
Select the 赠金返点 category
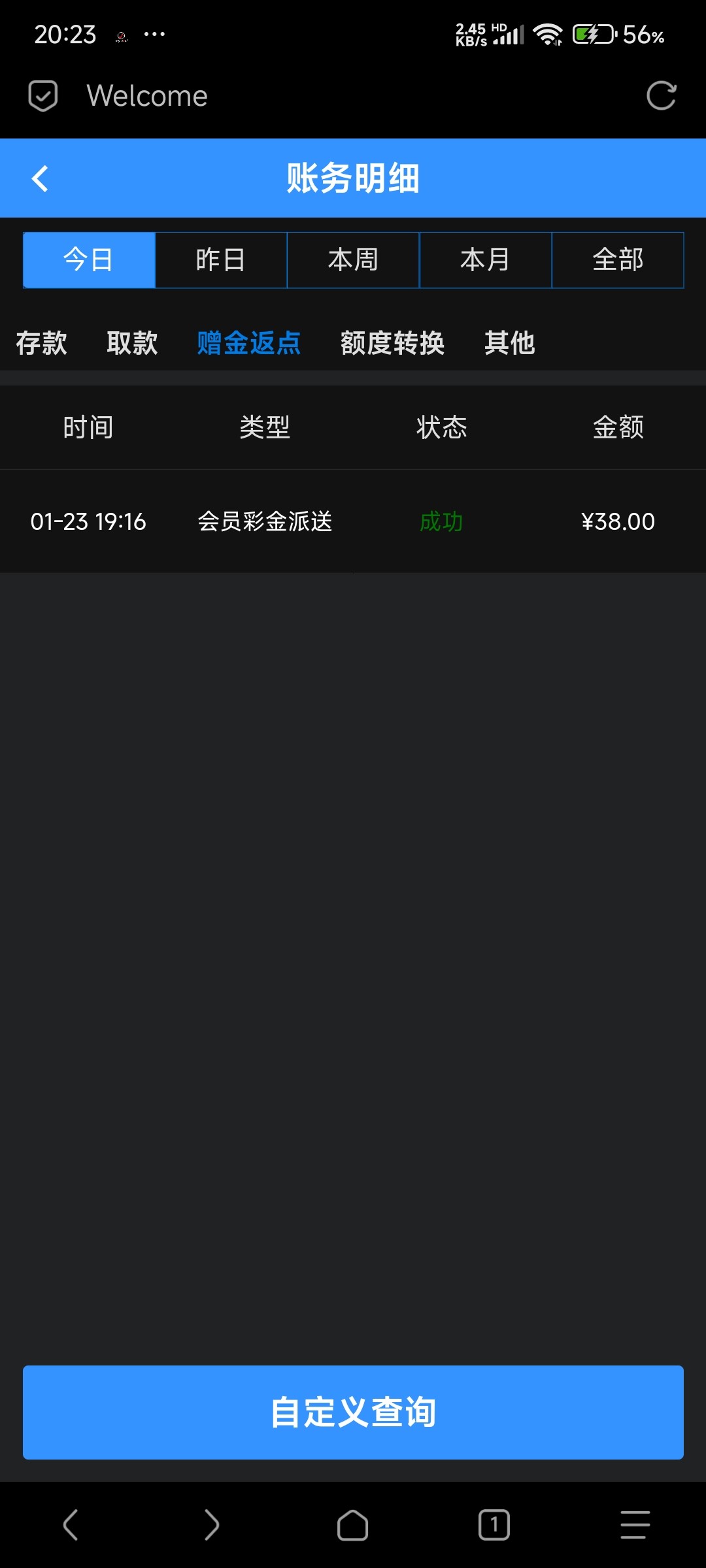coord(249,343)
